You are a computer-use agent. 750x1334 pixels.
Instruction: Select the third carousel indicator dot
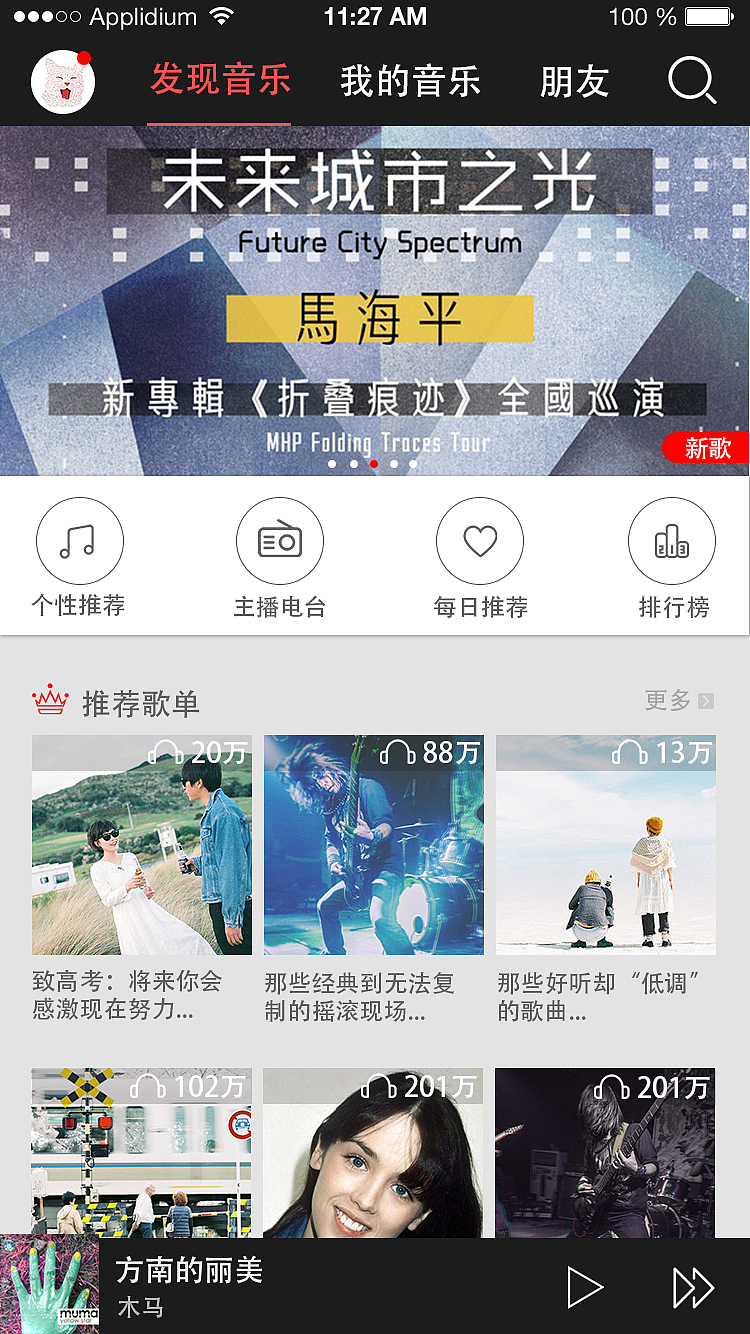click(373, 464)
